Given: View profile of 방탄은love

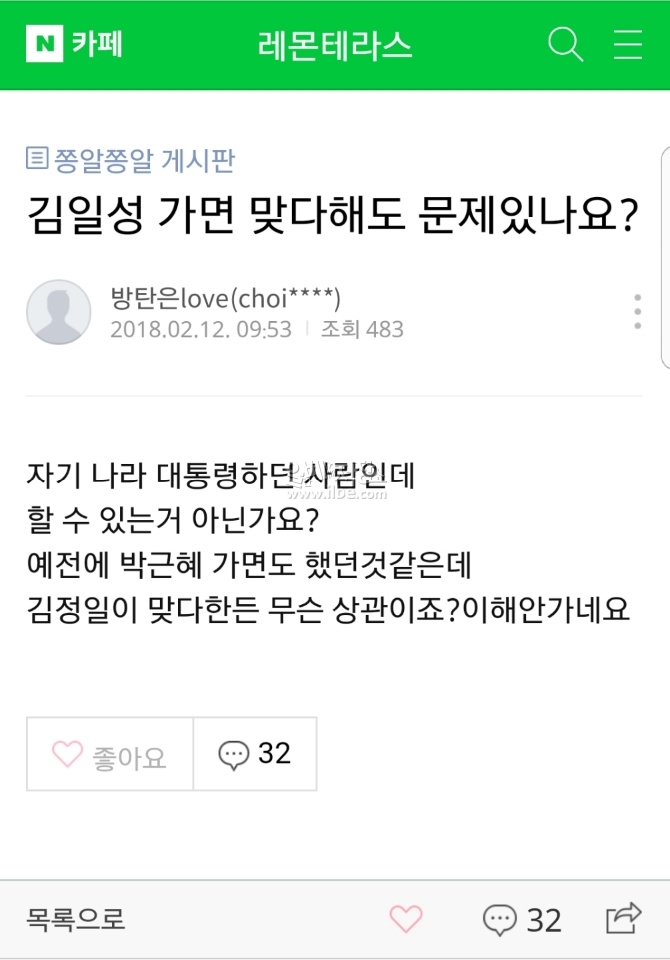Looking at the screenshot, I should click(59, 312).
